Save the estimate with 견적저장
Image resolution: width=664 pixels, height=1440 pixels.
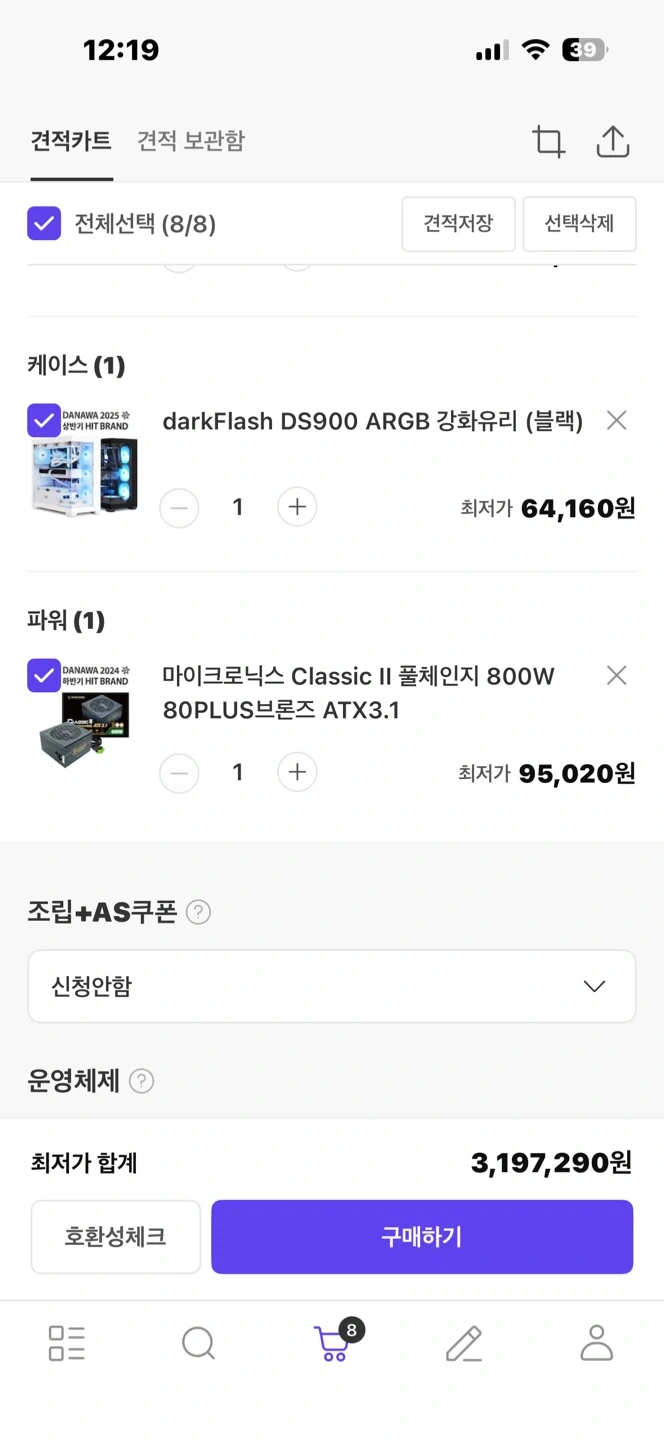[458, 224]
